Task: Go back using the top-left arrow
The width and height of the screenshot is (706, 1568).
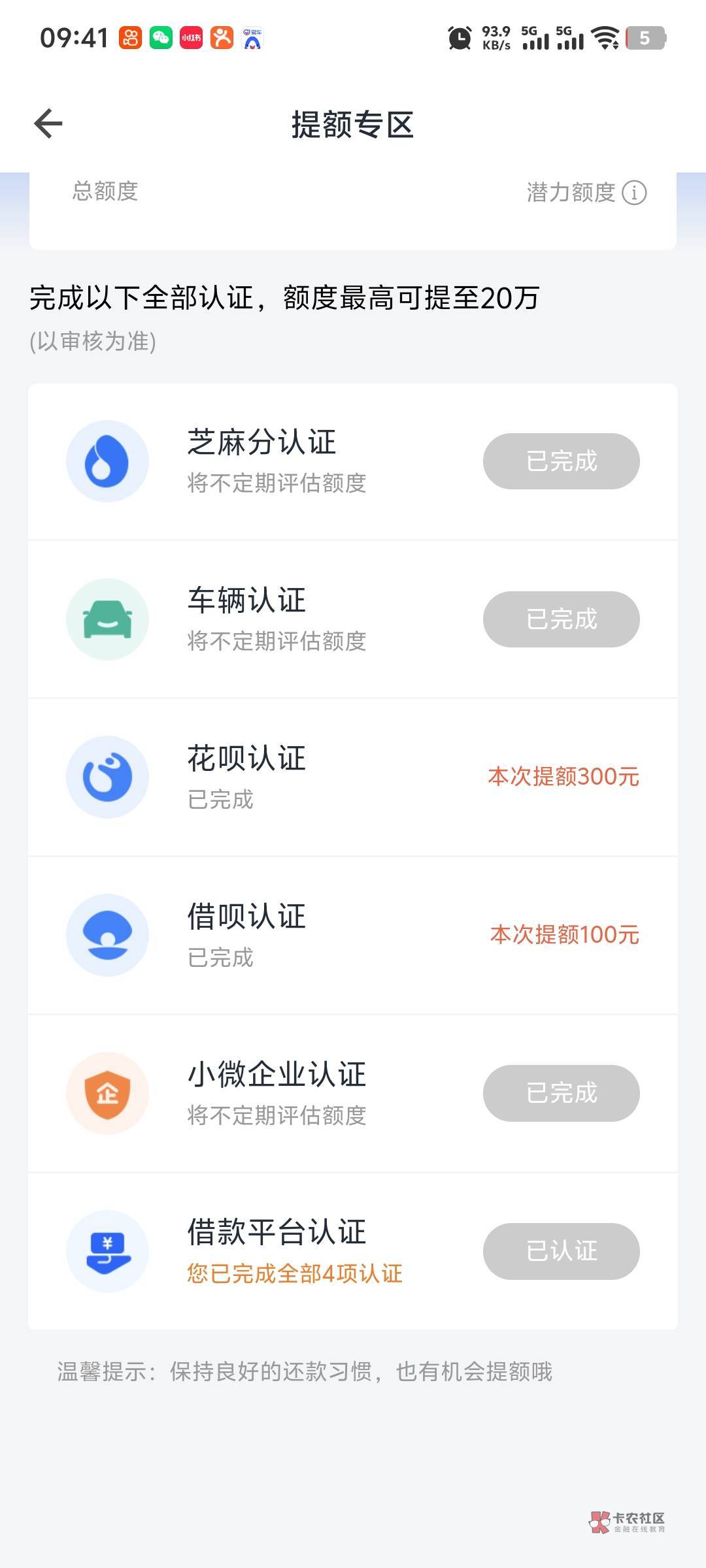Action: pos(48,123)
